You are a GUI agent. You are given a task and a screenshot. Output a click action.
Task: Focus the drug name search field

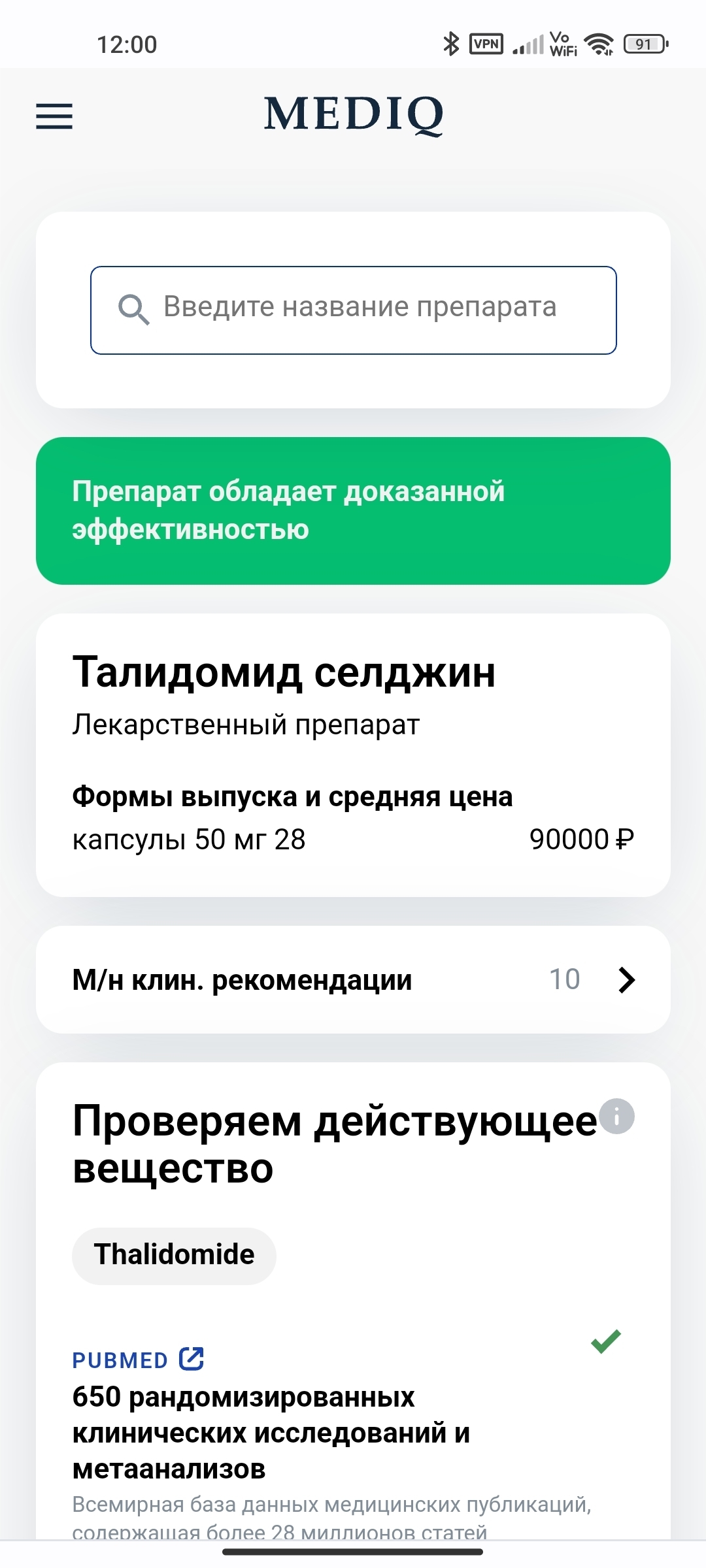353,310
